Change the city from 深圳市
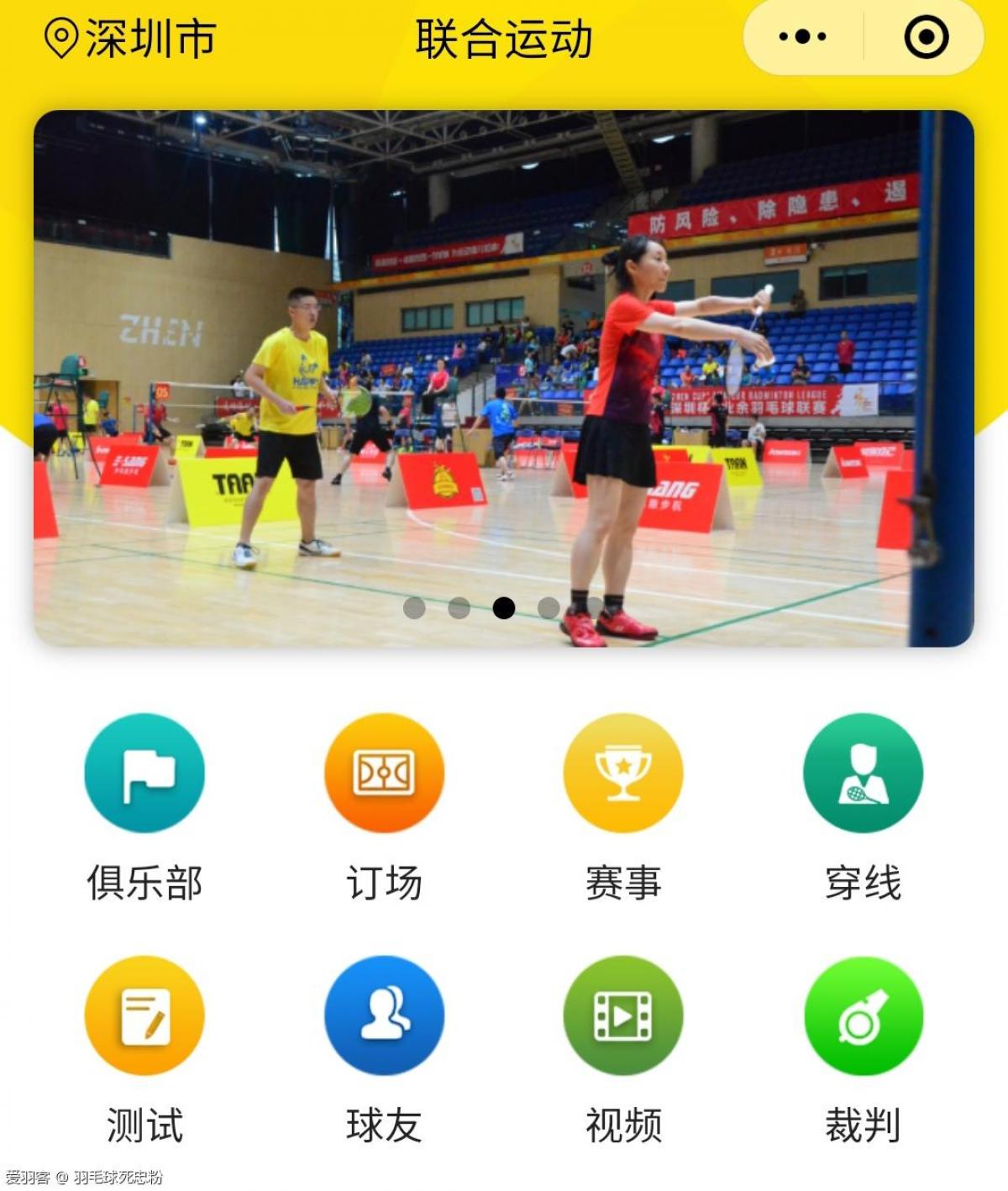Screen dimensions: 1008x1191 coord(131,39)
